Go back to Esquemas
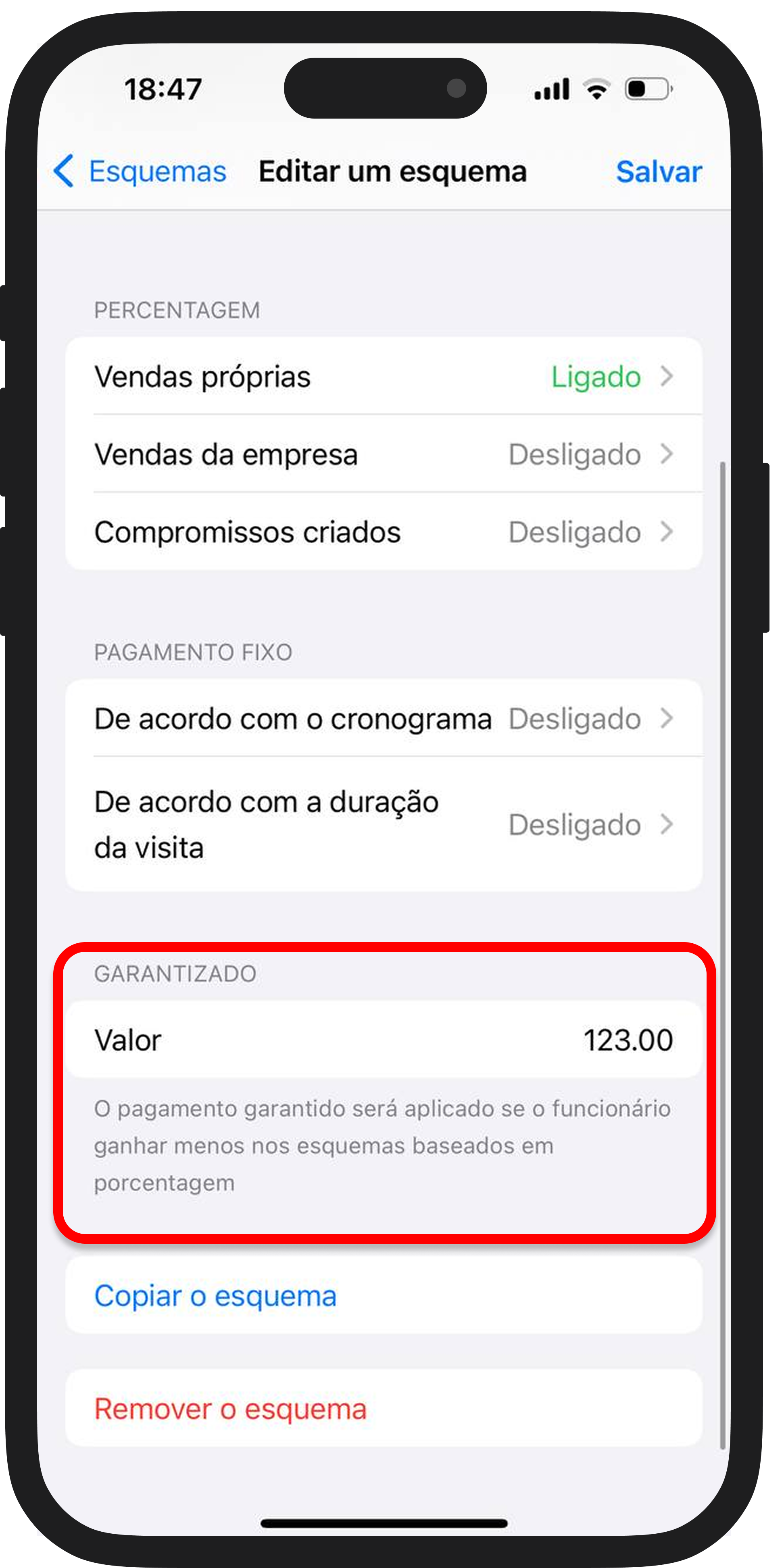 pos(140,172)
